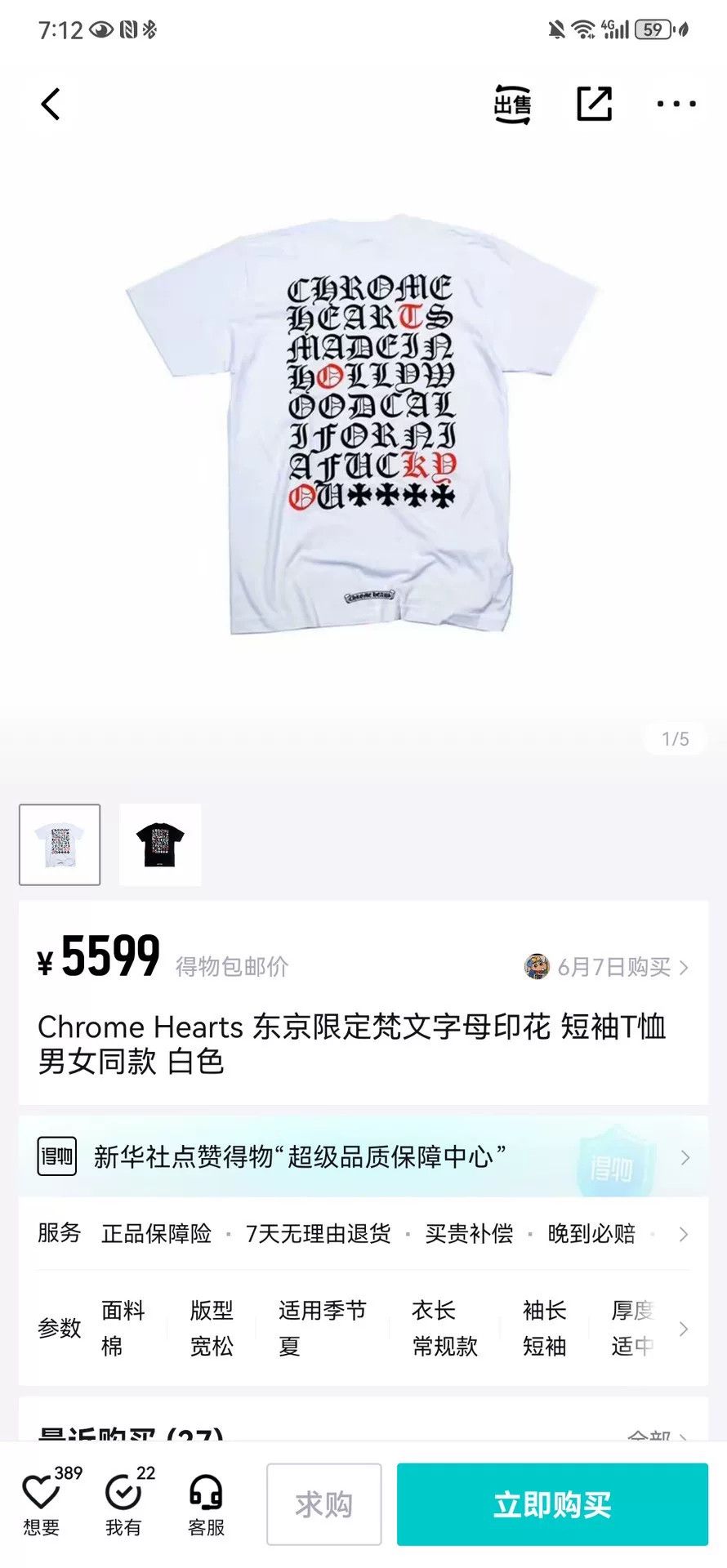Go back using the top-left arrow
Image resolution: width=727 pixels, height=1568 pixels.
(x=51, y=105)
